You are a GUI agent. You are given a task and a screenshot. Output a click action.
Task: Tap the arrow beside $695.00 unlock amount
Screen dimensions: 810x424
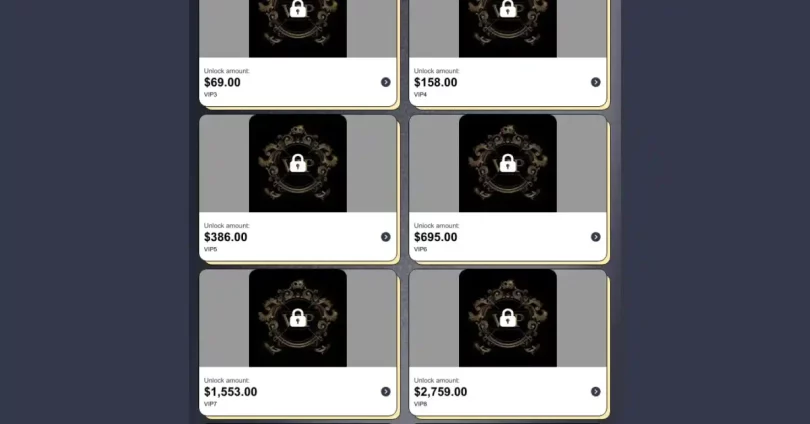click(x=596, y=237)
